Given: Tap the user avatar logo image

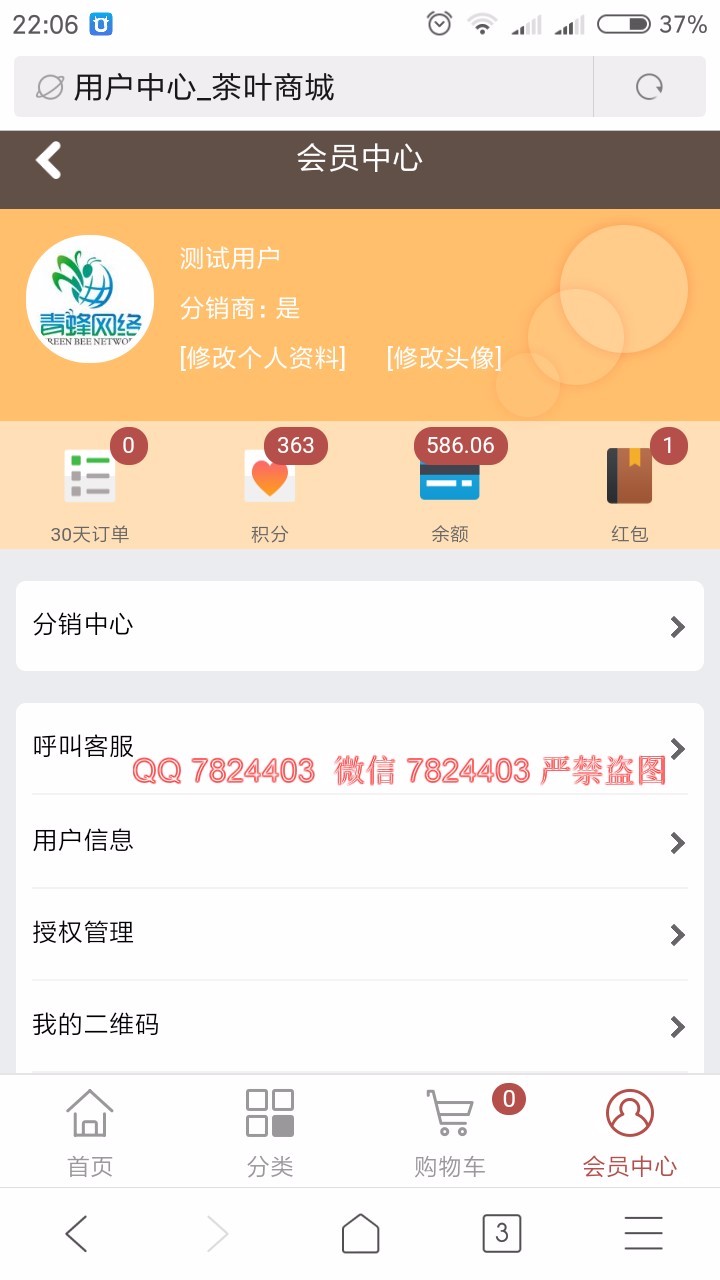Looking at the screenshot, I should click(x=89, y=300).
